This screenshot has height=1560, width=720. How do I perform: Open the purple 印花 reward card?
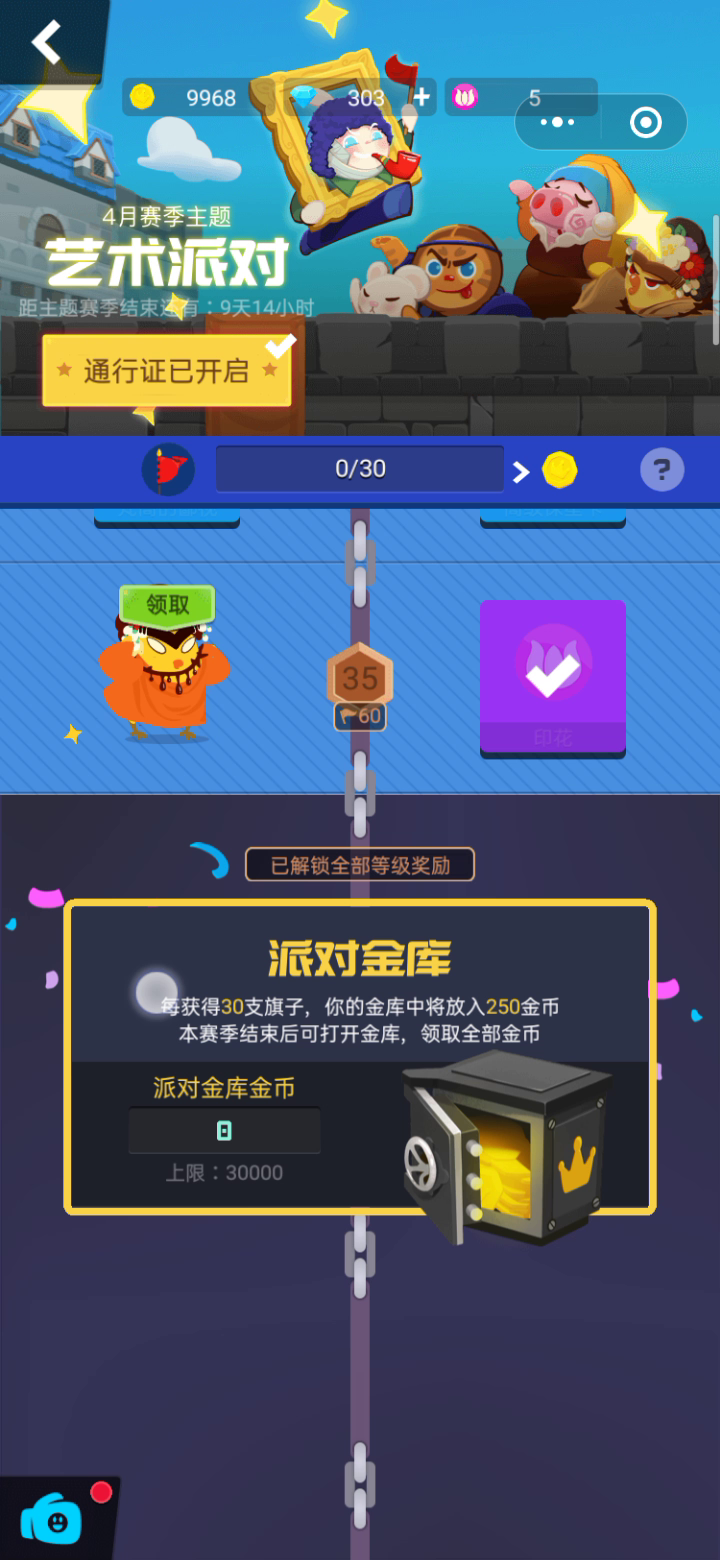point(553,678)
